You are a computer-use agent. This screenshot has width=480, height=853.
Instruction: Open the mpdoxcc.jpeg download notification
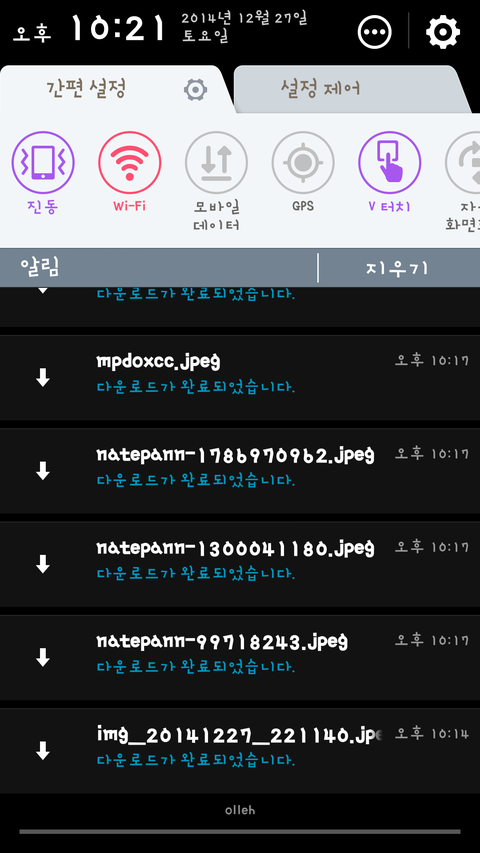pos(240,377)
